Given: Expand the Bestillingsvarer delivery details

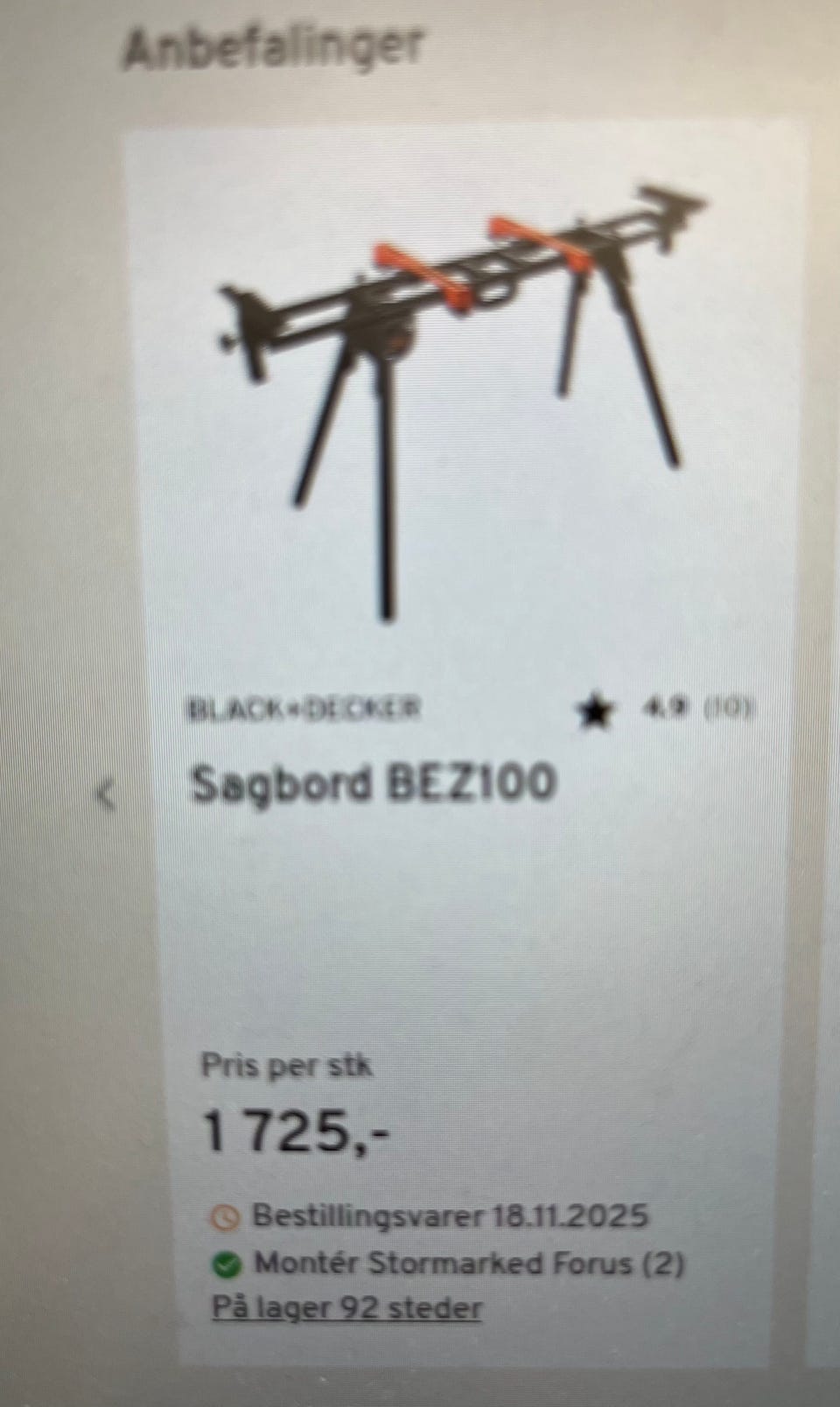Looking at the screenshot, I should click(451, 1216).
